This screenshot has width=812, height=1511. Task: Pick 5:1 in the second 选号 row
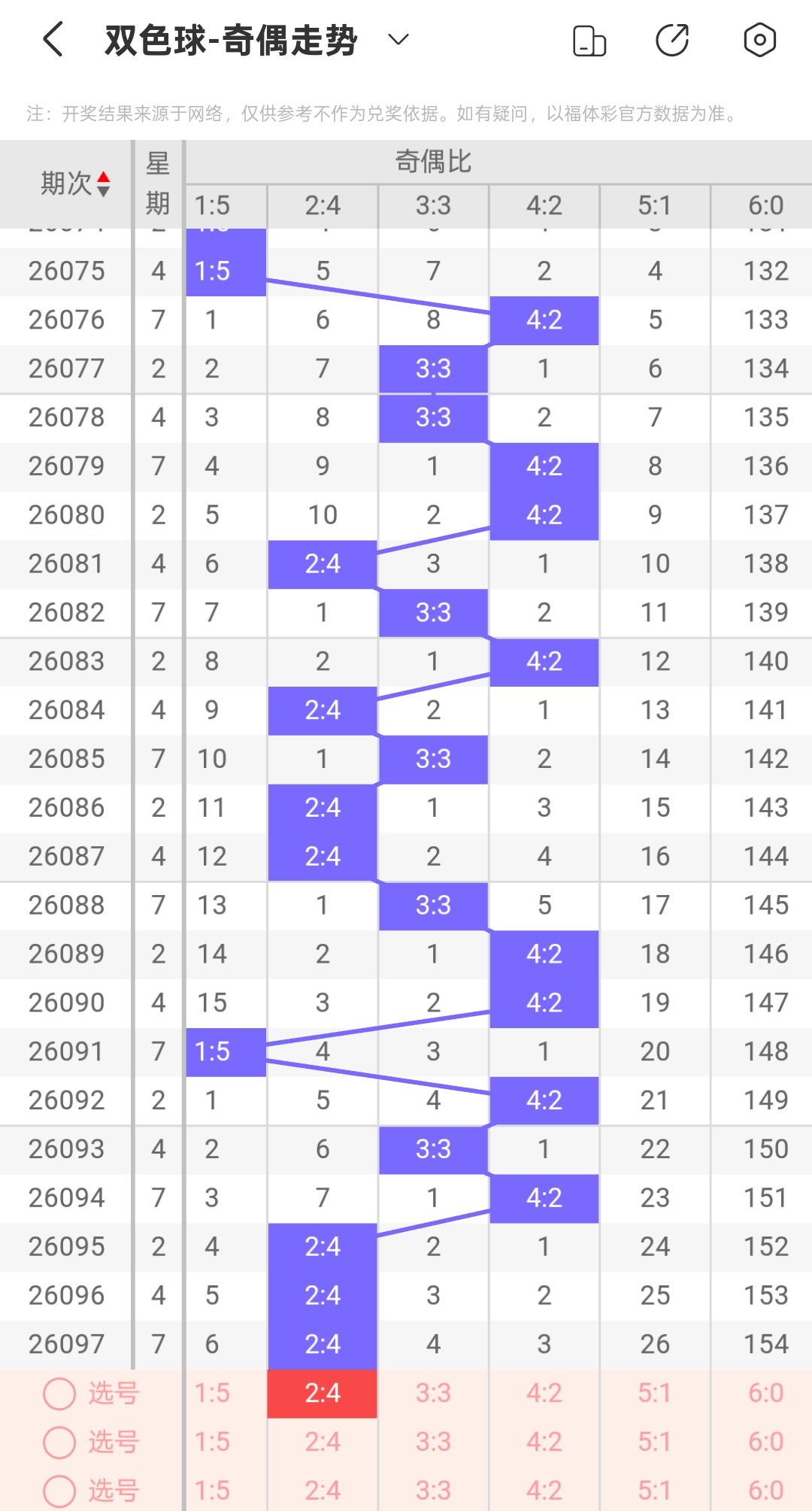pyautogui.click(x=655, y=1442)
